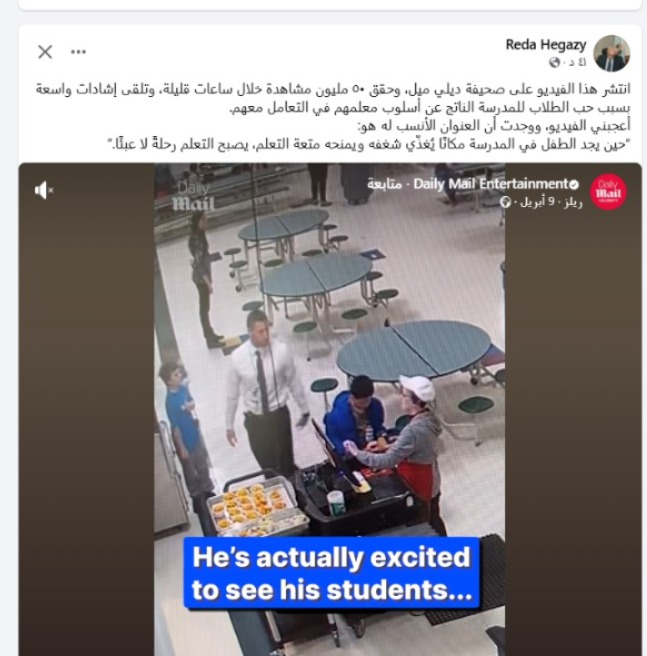Unmute the video sound

tap(45, 190)
